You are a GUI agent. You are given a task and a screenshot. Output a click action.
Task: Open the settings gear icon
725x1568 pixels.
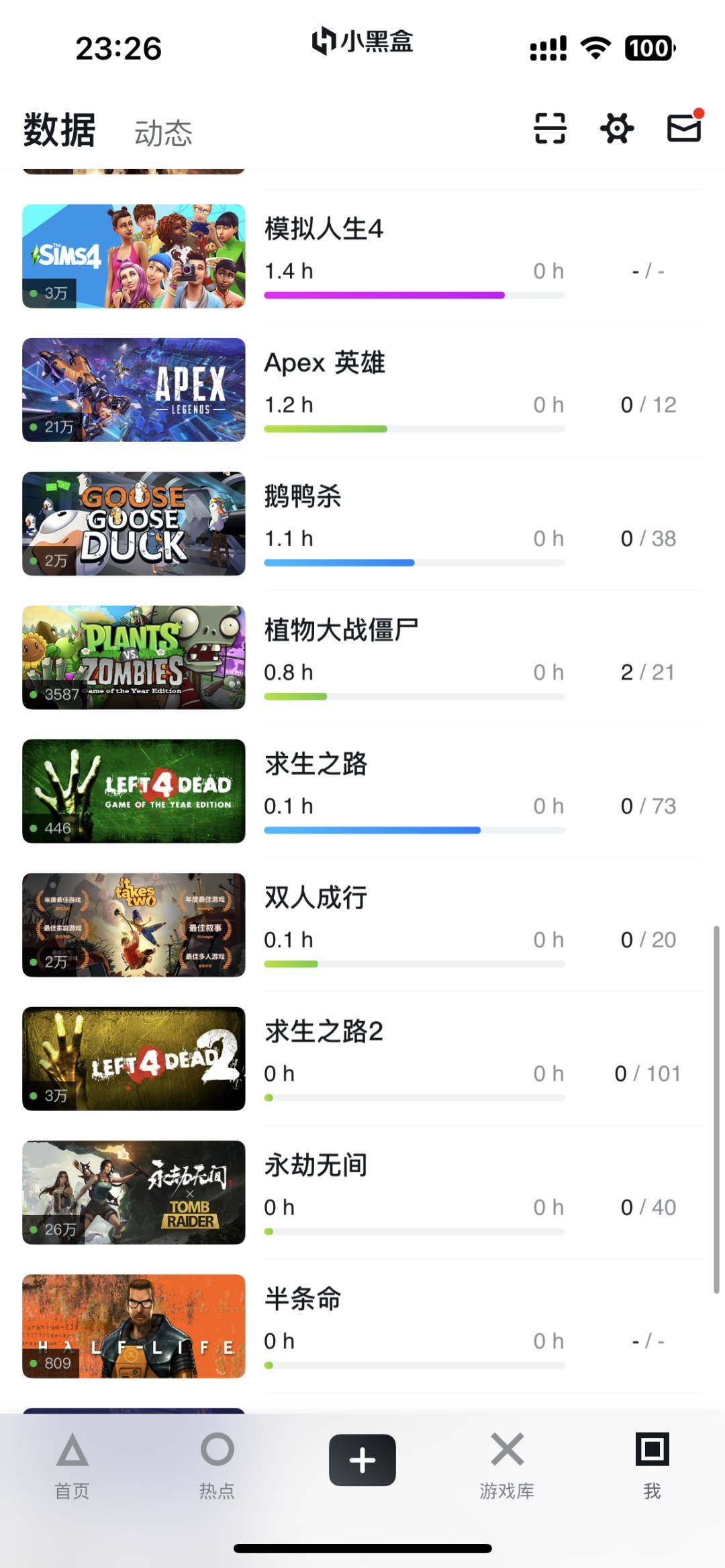coord(617,127)
